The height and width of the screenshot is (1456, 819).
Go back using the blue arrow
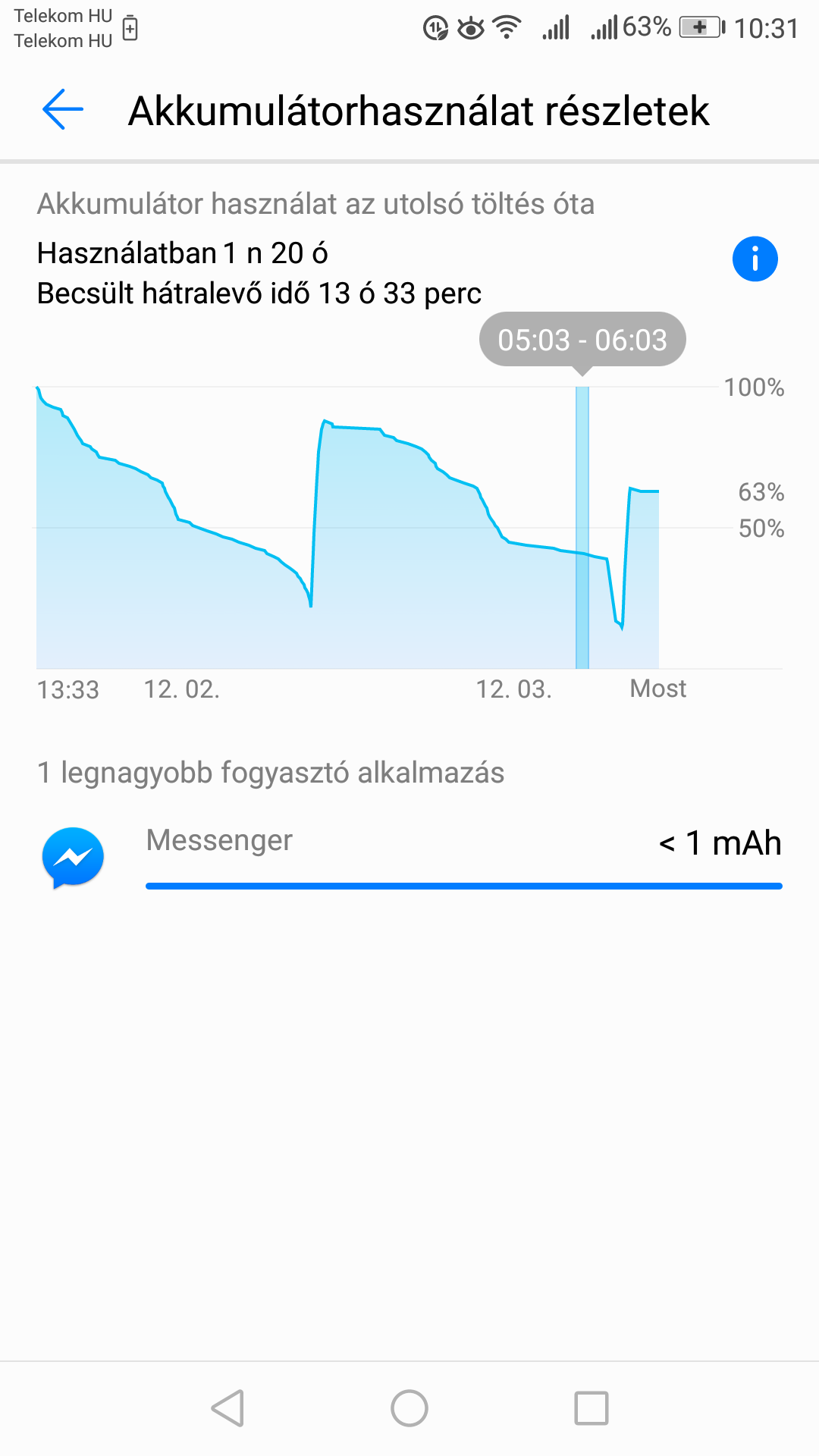click(63, 110)
